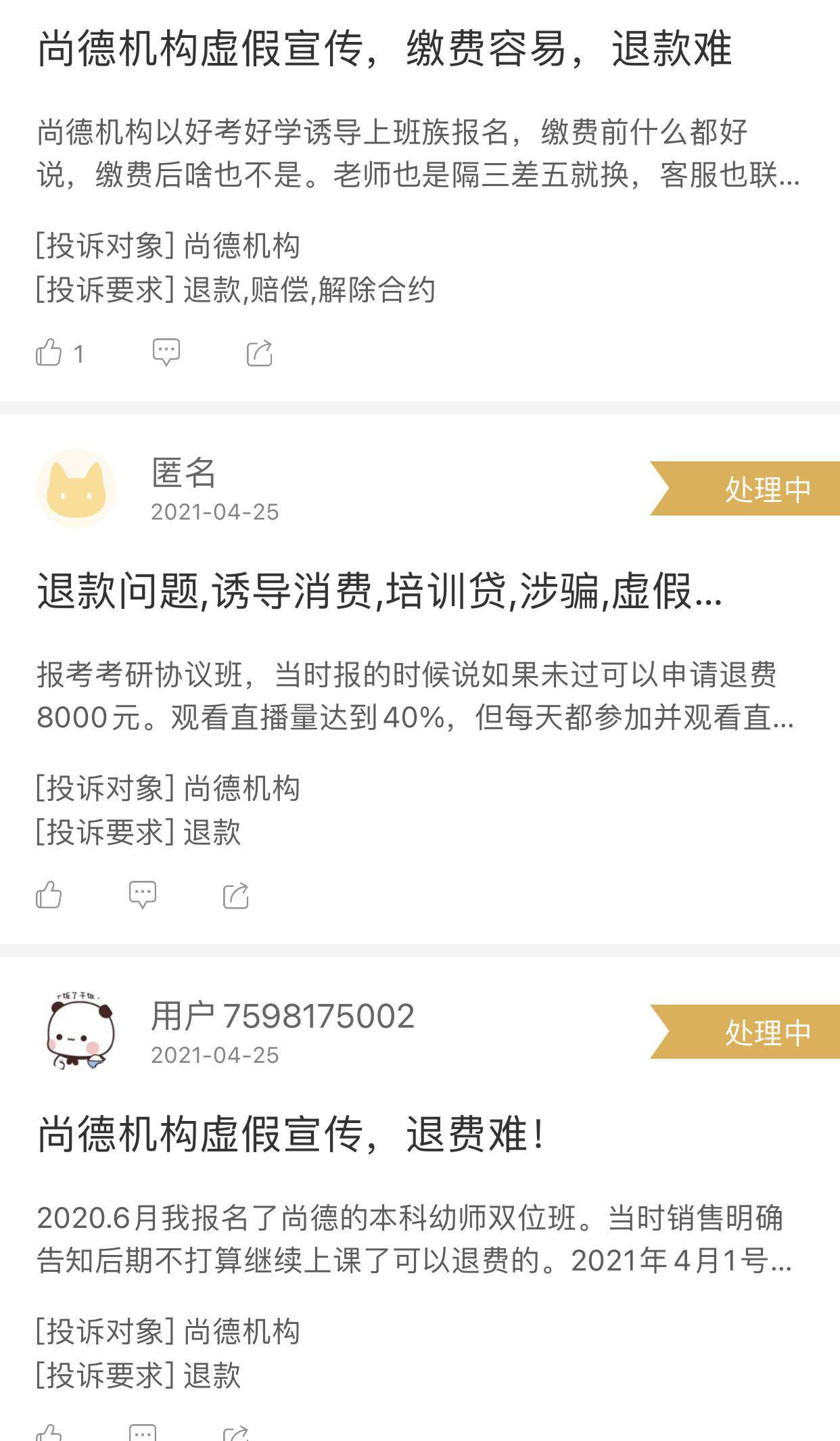Comment on the 退款问题,诱导消费 complaint

click(142, 895)
